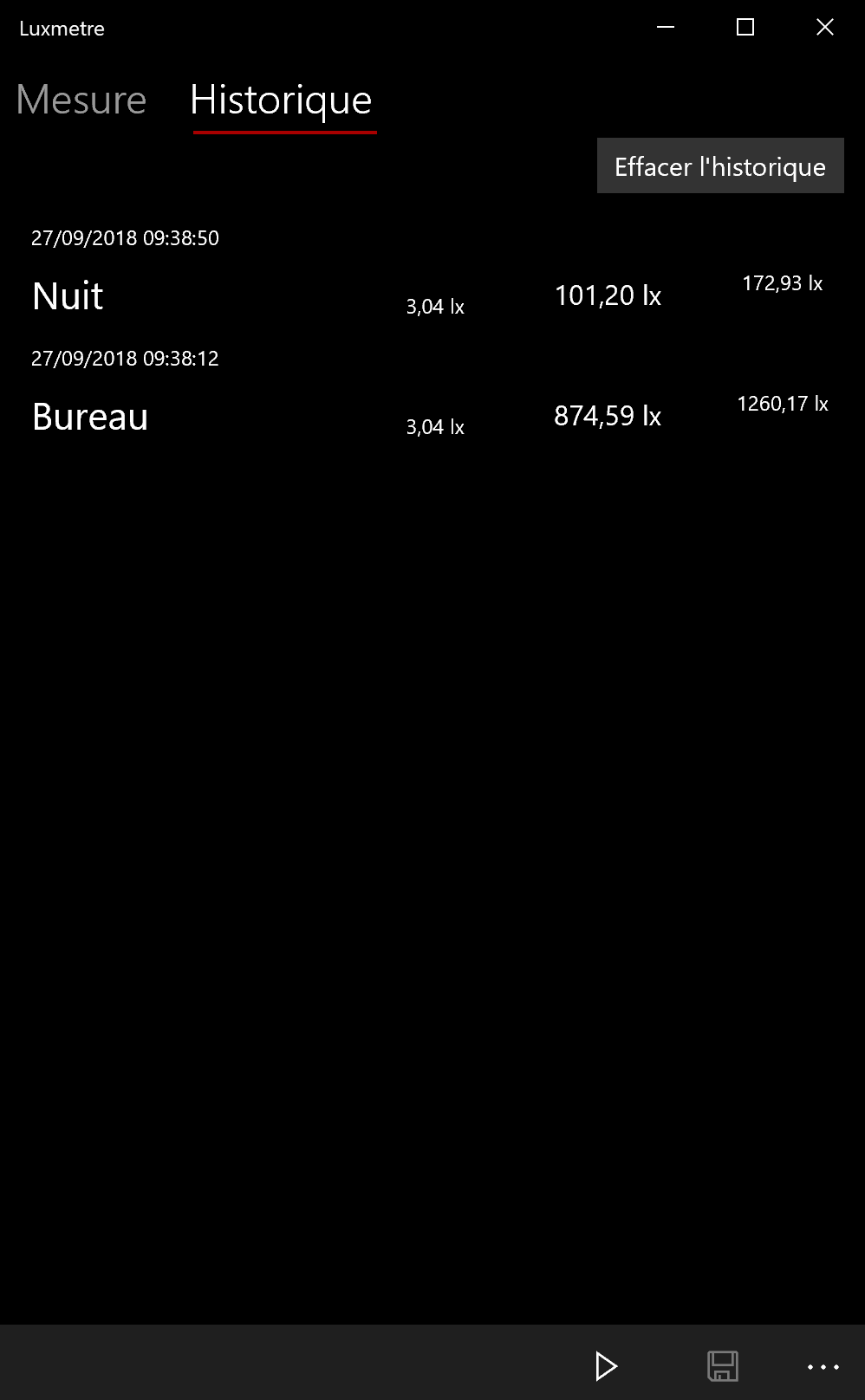Select the Historique tab

click(281, 100)
